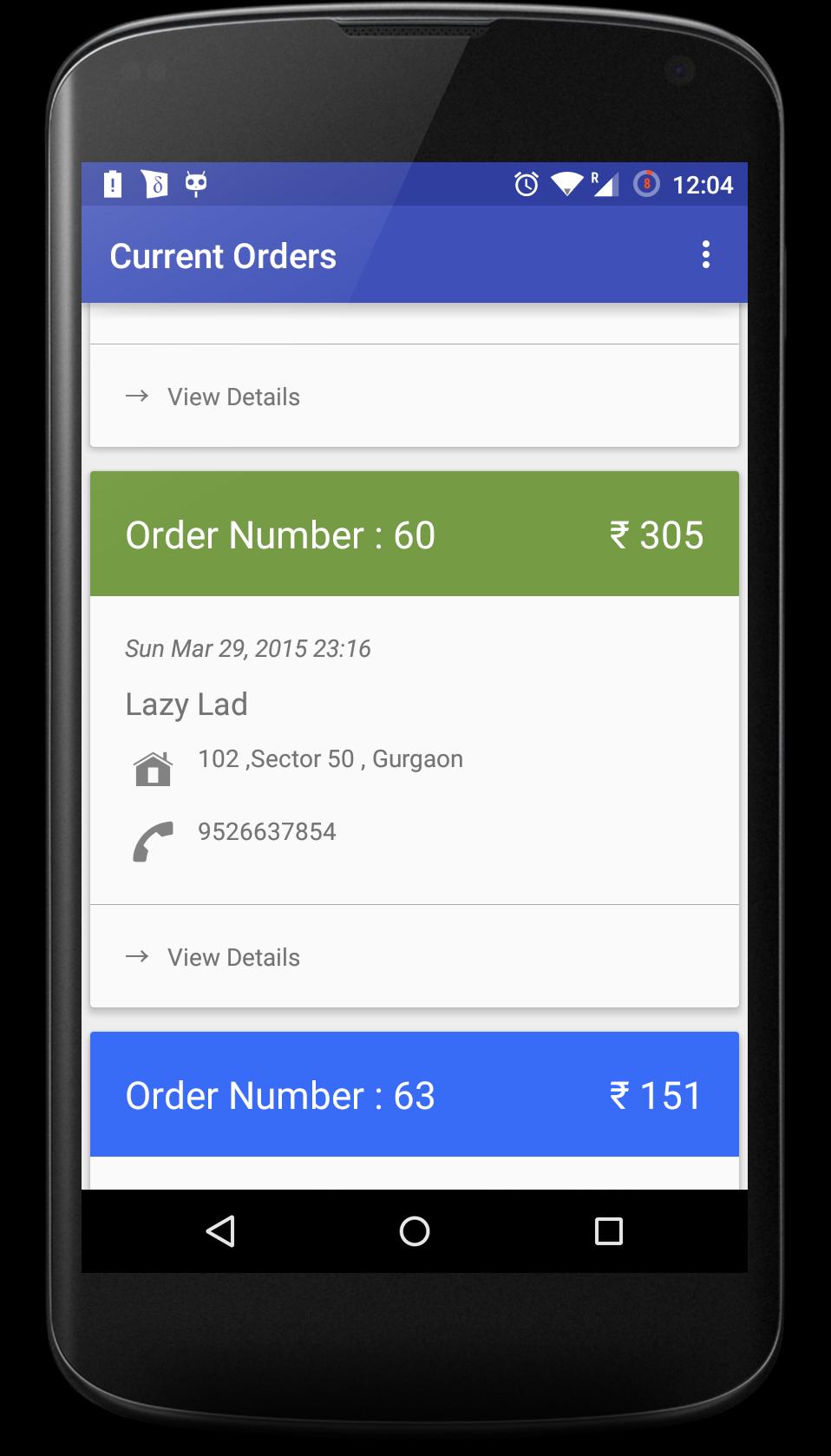Go back using the navigation bar
Viewport: 831px width, 1456px height.
point(220,1231)
